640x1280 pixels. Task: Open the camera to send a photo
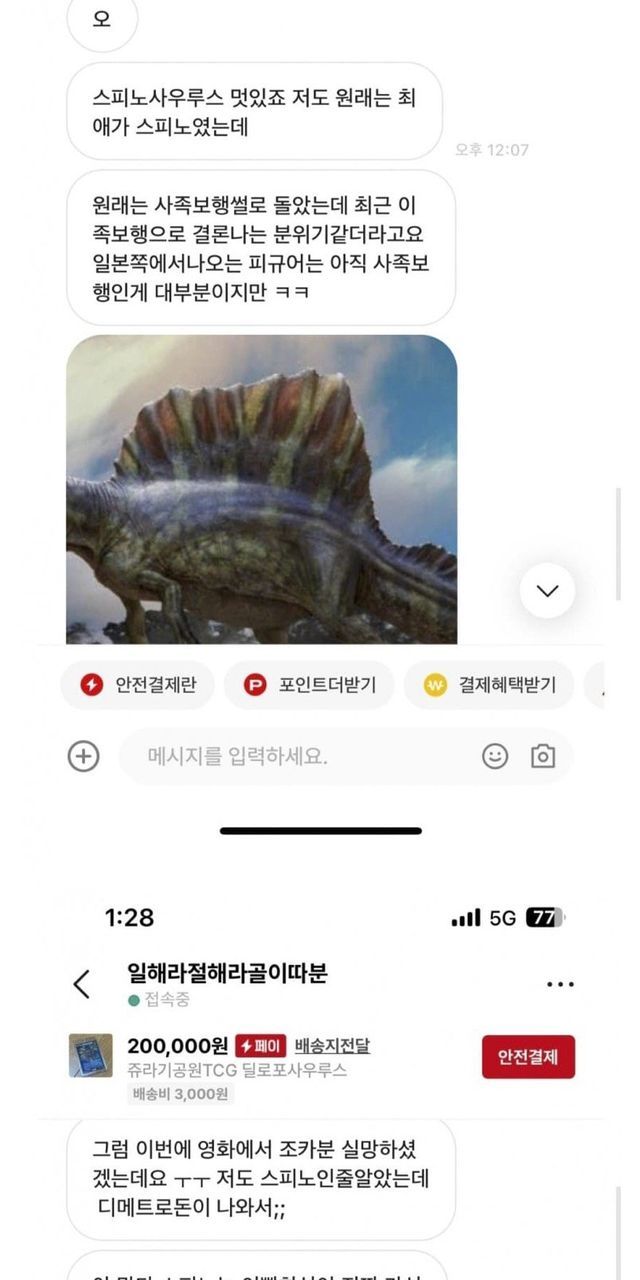543,756
